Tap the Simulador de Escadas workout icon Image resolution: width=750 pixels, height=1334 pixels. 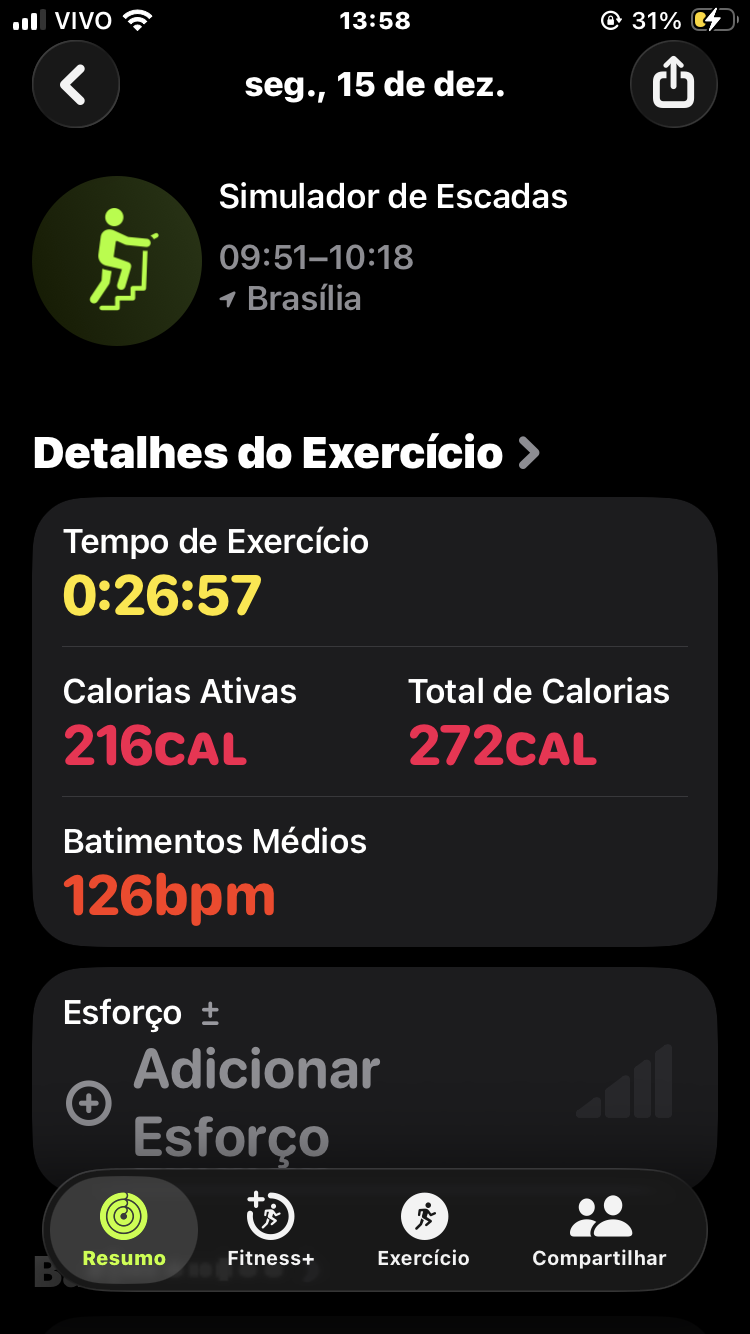point(116,261)
